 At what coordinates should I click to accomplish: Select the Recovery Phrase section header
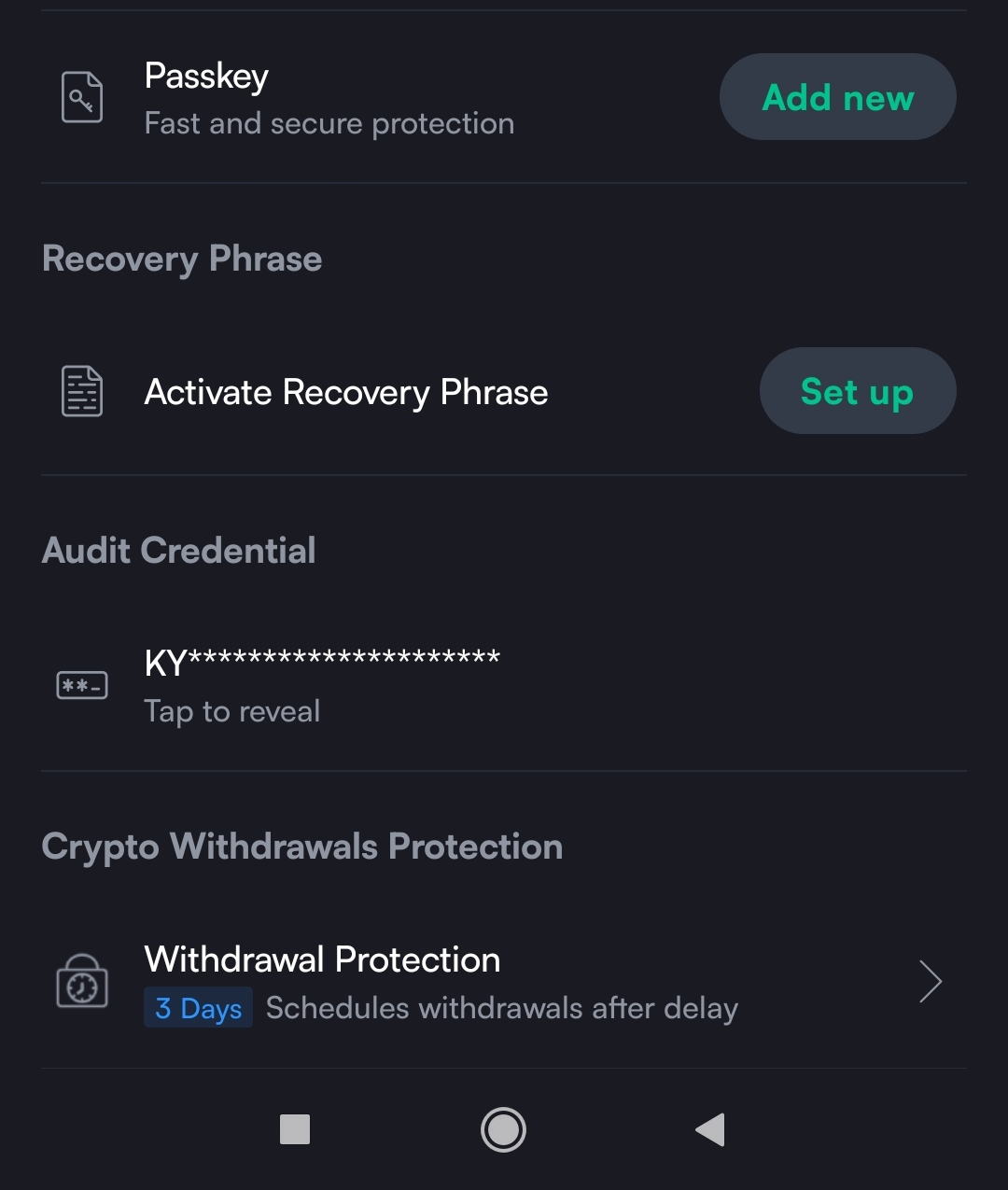pyautogui.click(x=181, y=259)
